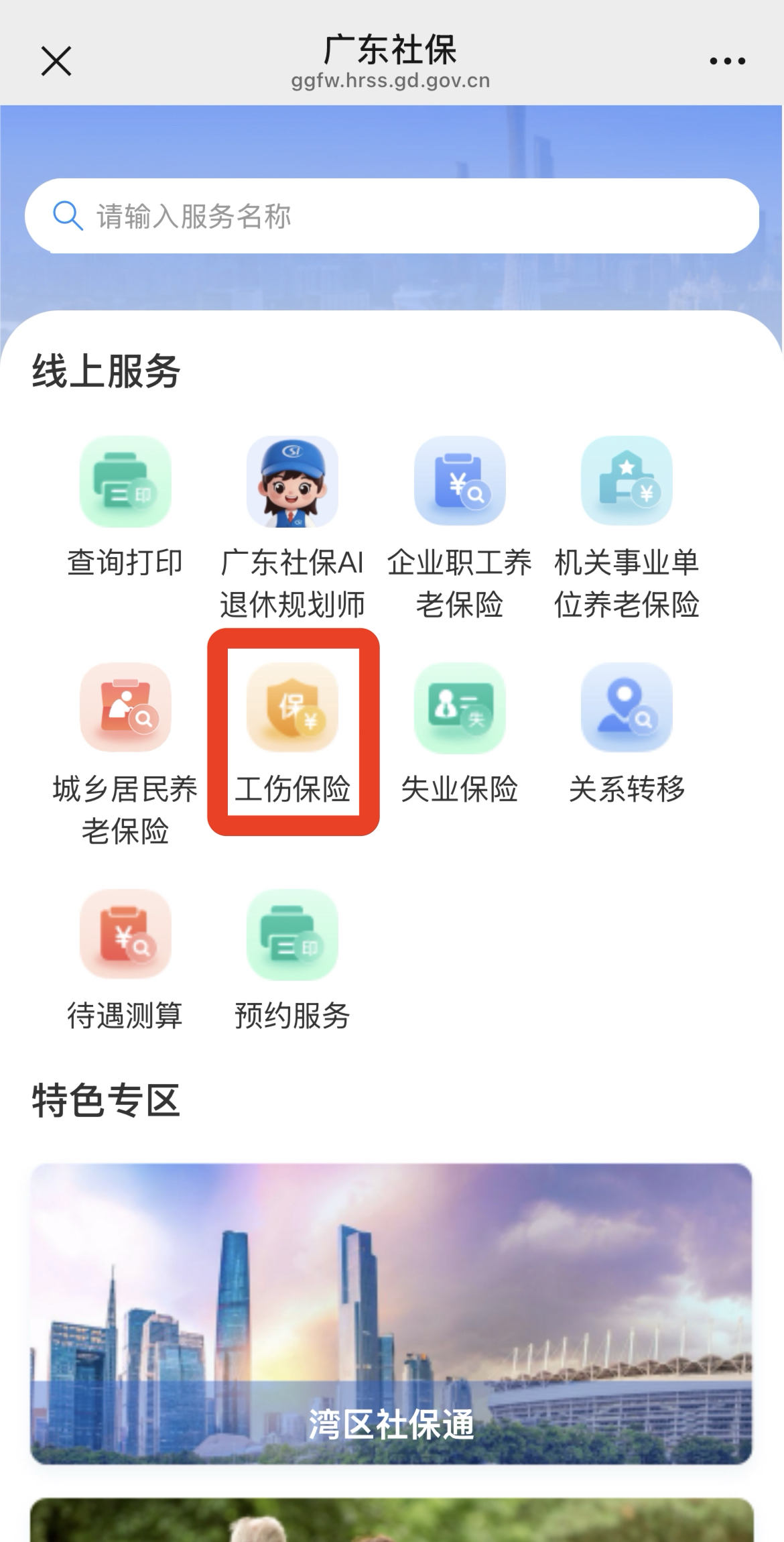This screenshot has height=1542, width=784.
Task: Open the three-dot overflow menu
Action: tap(727, 62)
